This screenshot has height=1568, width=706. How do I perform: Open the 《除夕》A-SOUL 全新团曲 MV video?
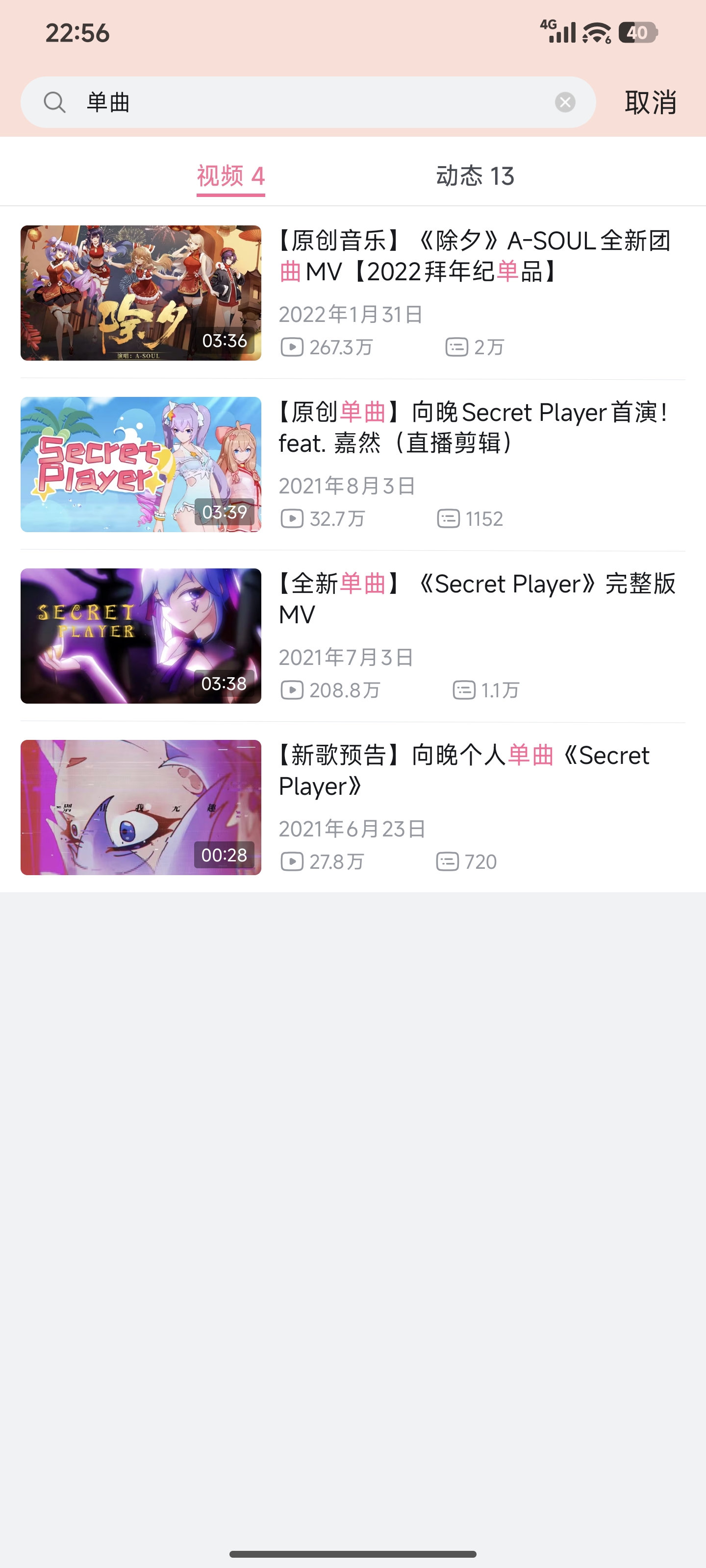pos(474,256)
